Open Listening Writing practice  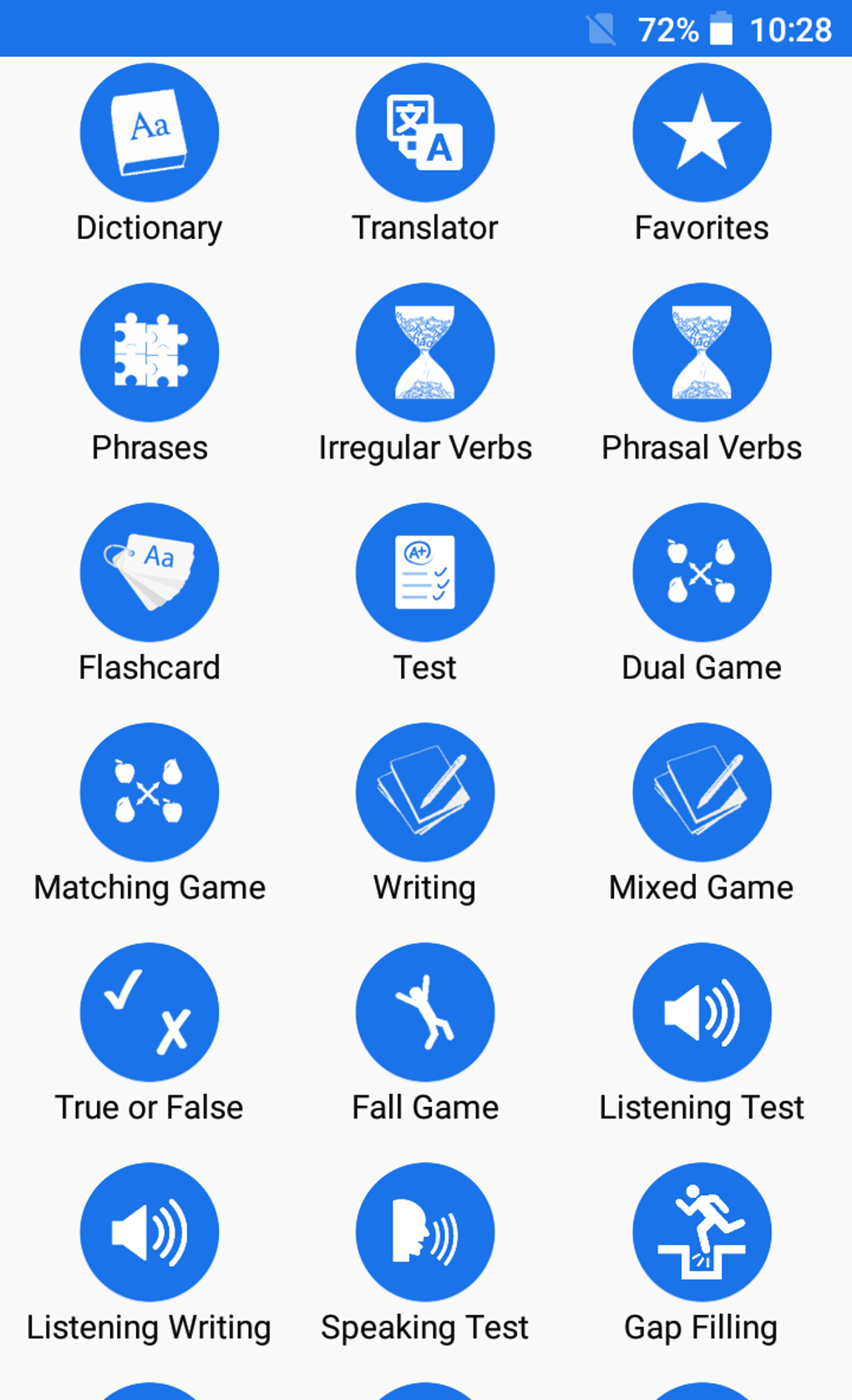(x=150, y=1232)
